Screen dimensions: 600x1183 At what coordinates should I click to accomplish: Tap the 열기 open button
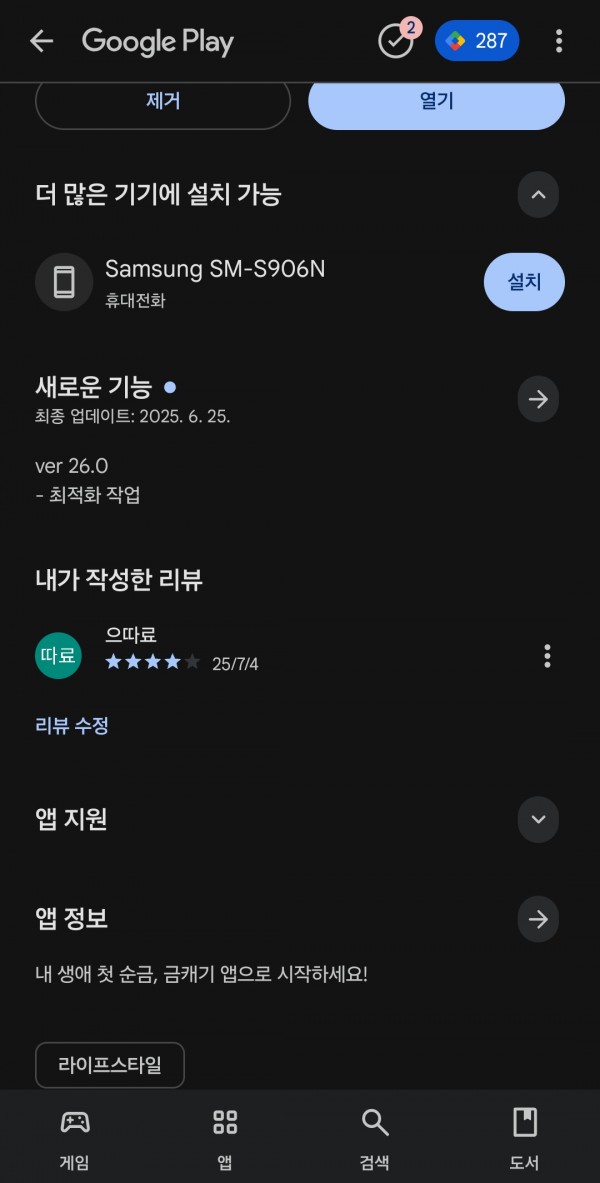pos(436,101)
